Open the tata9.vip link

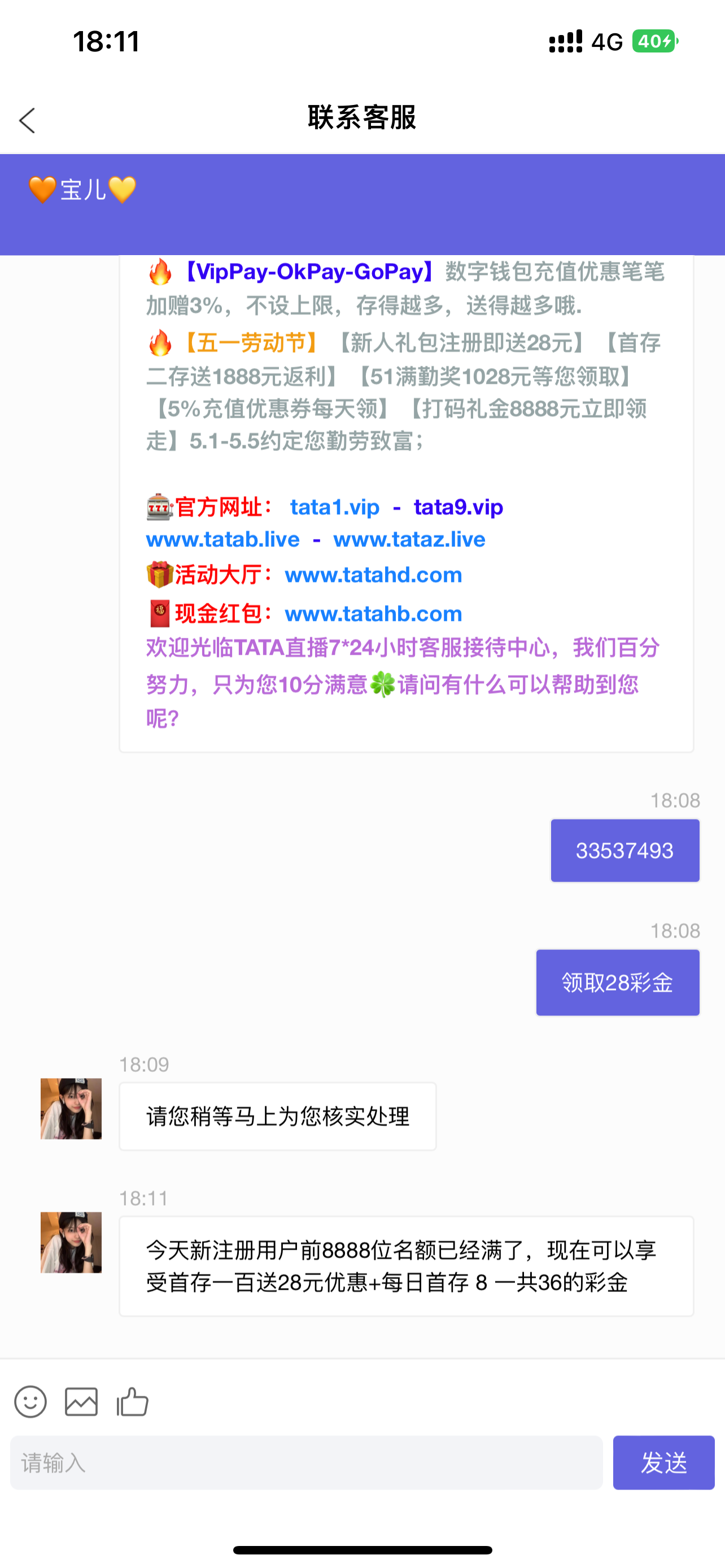458,507
